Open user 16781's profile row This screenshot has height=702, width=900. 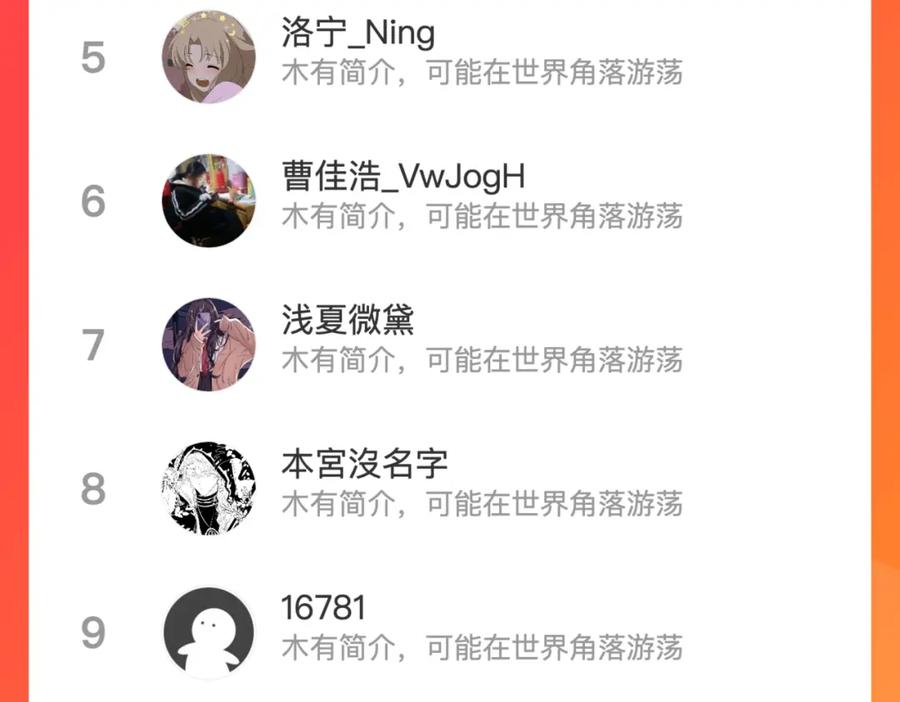pyautogui.click(x=450, y=631)
